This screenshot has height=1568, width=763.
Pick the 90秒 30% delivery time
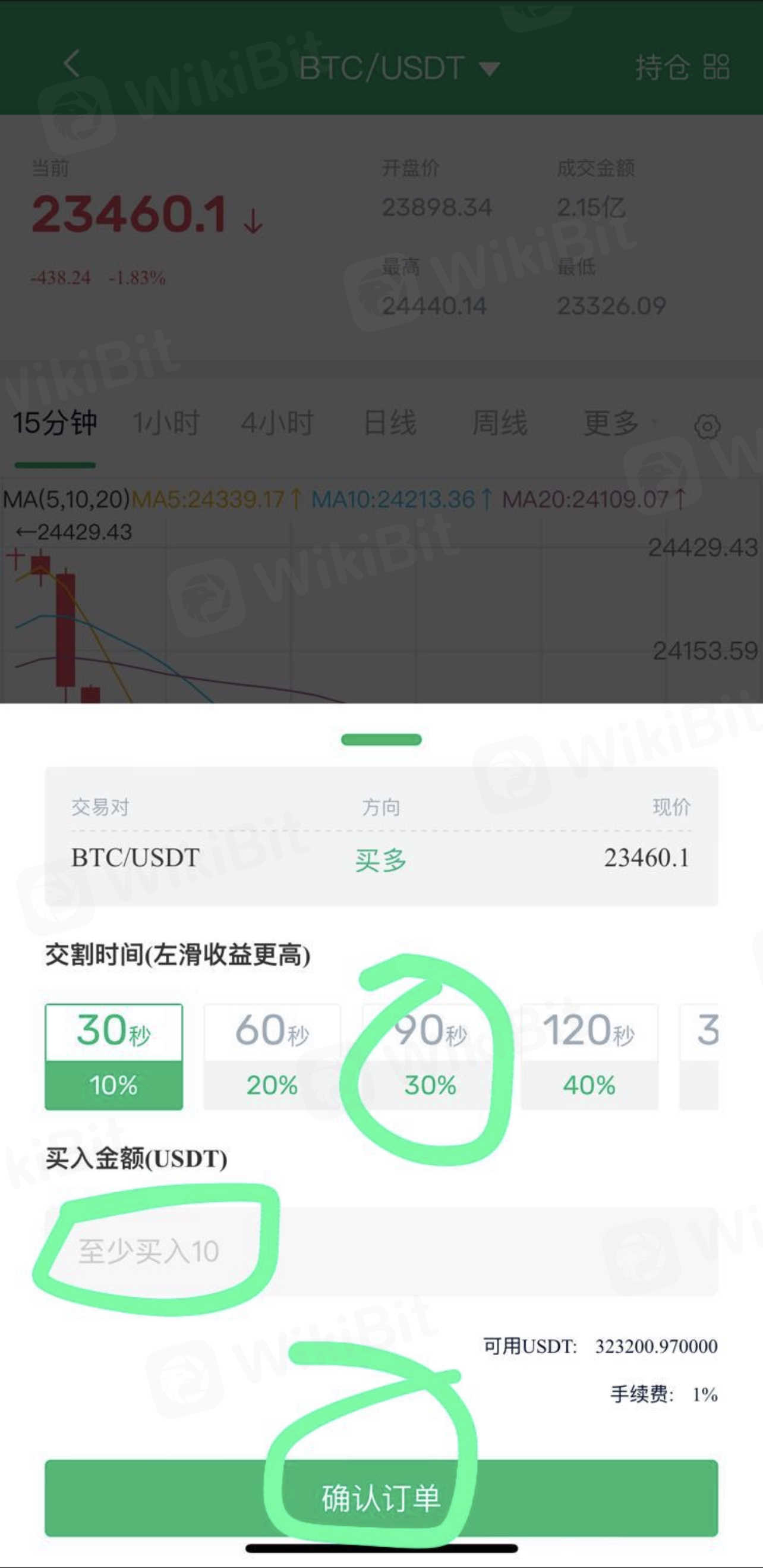click(x=430, y=1056)
